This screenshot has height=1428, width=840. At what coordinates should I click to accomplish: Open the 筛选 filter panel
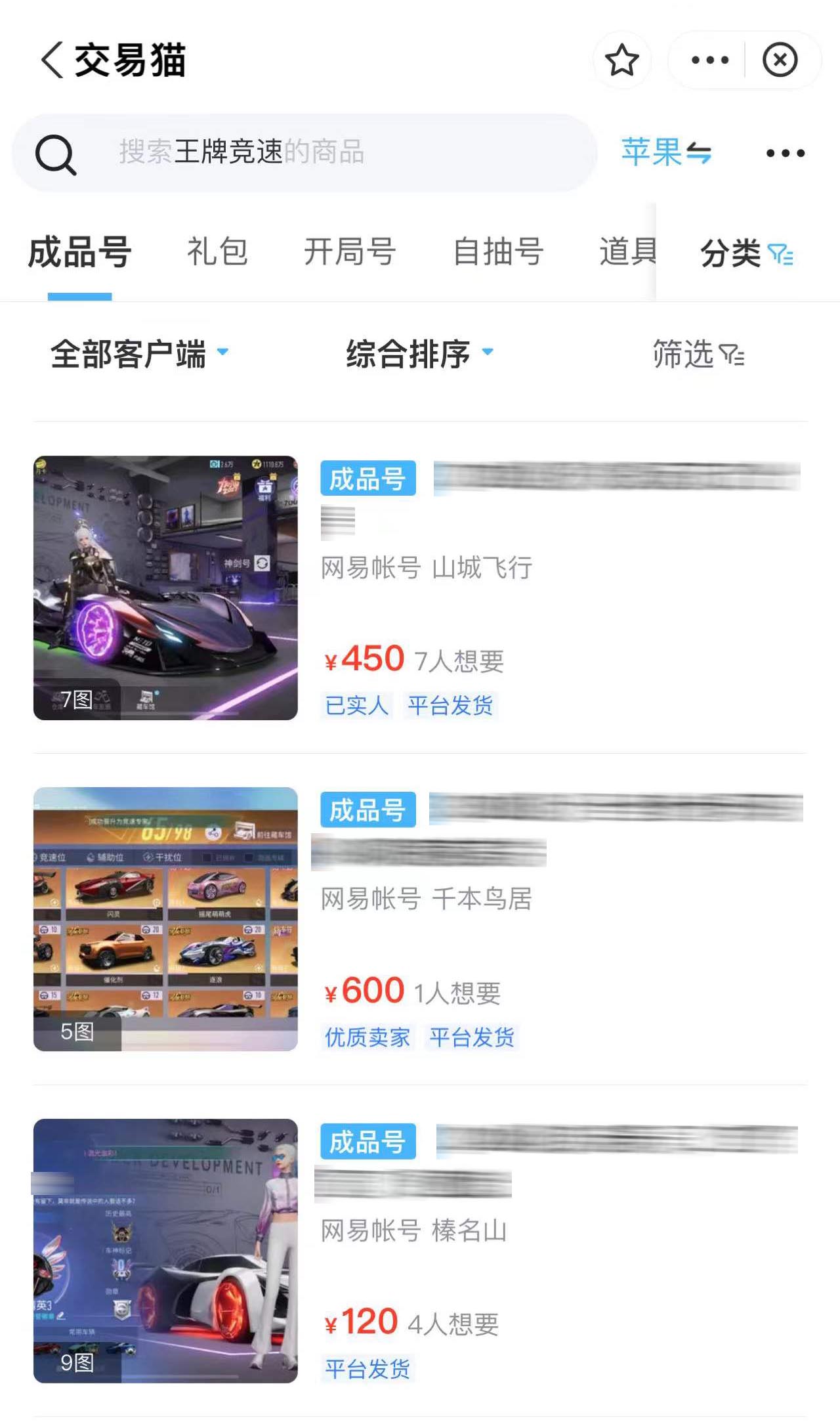(x=698, y=355)
